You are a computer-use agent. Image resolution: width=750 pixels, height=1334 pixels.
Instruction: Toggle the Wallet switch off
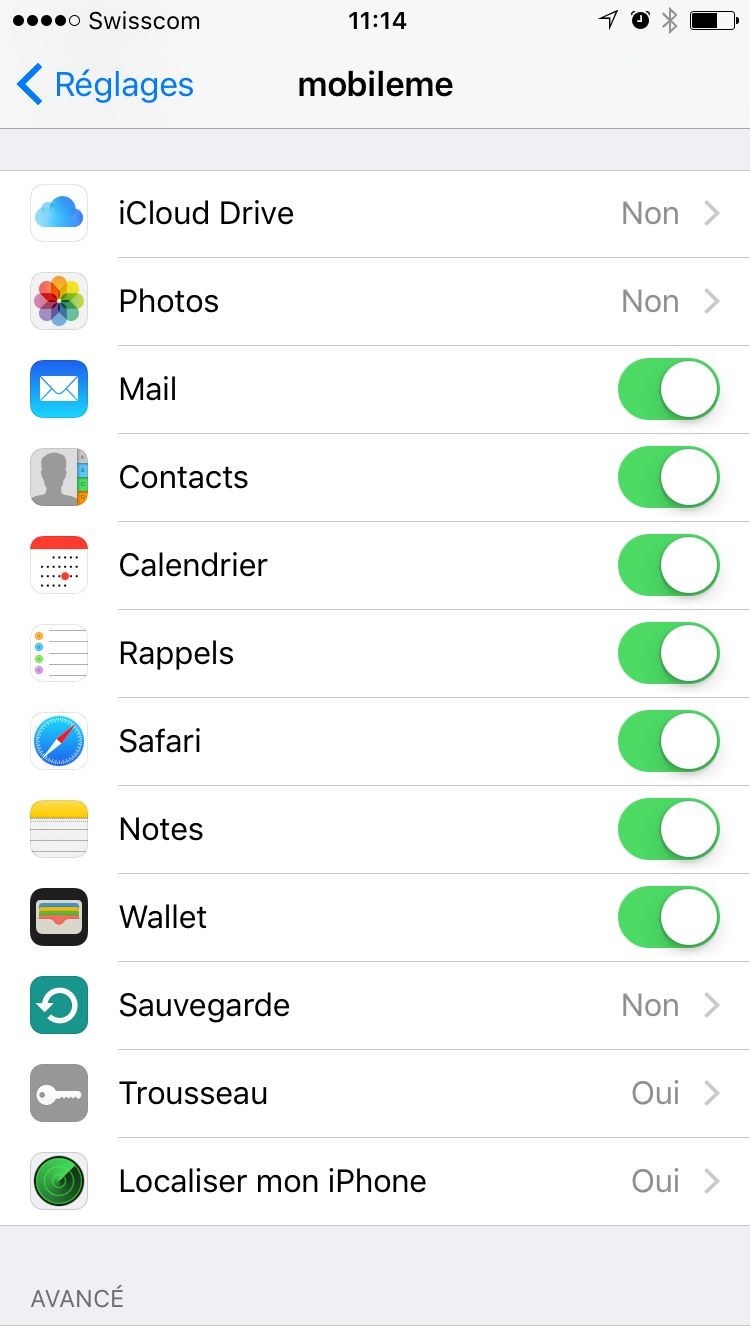pos(668,917)
